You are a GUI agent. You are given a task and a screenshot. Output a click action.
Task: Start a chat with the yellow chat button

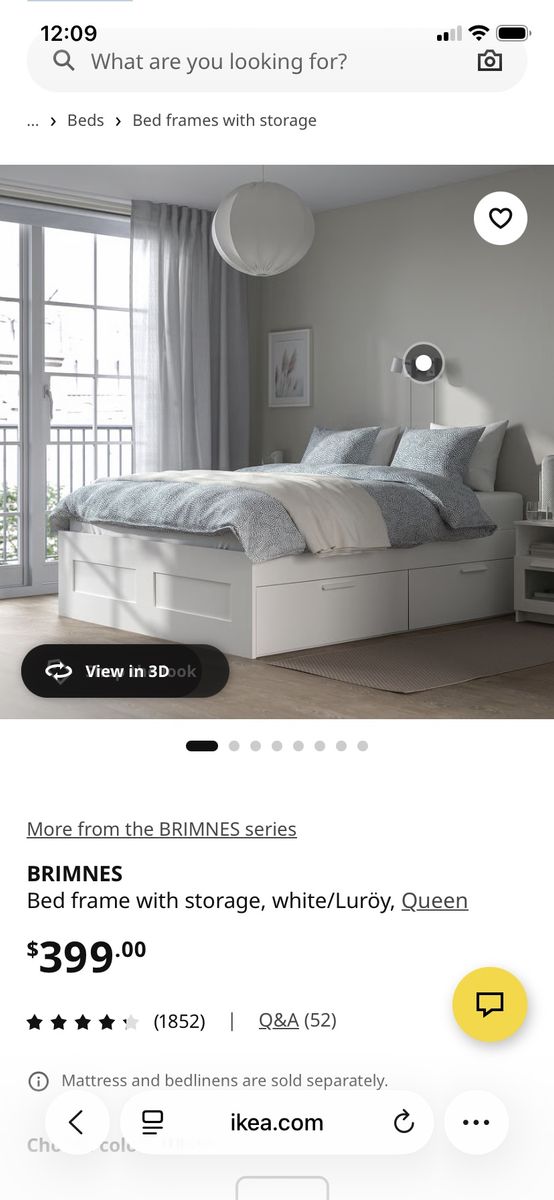point(490,1004)
